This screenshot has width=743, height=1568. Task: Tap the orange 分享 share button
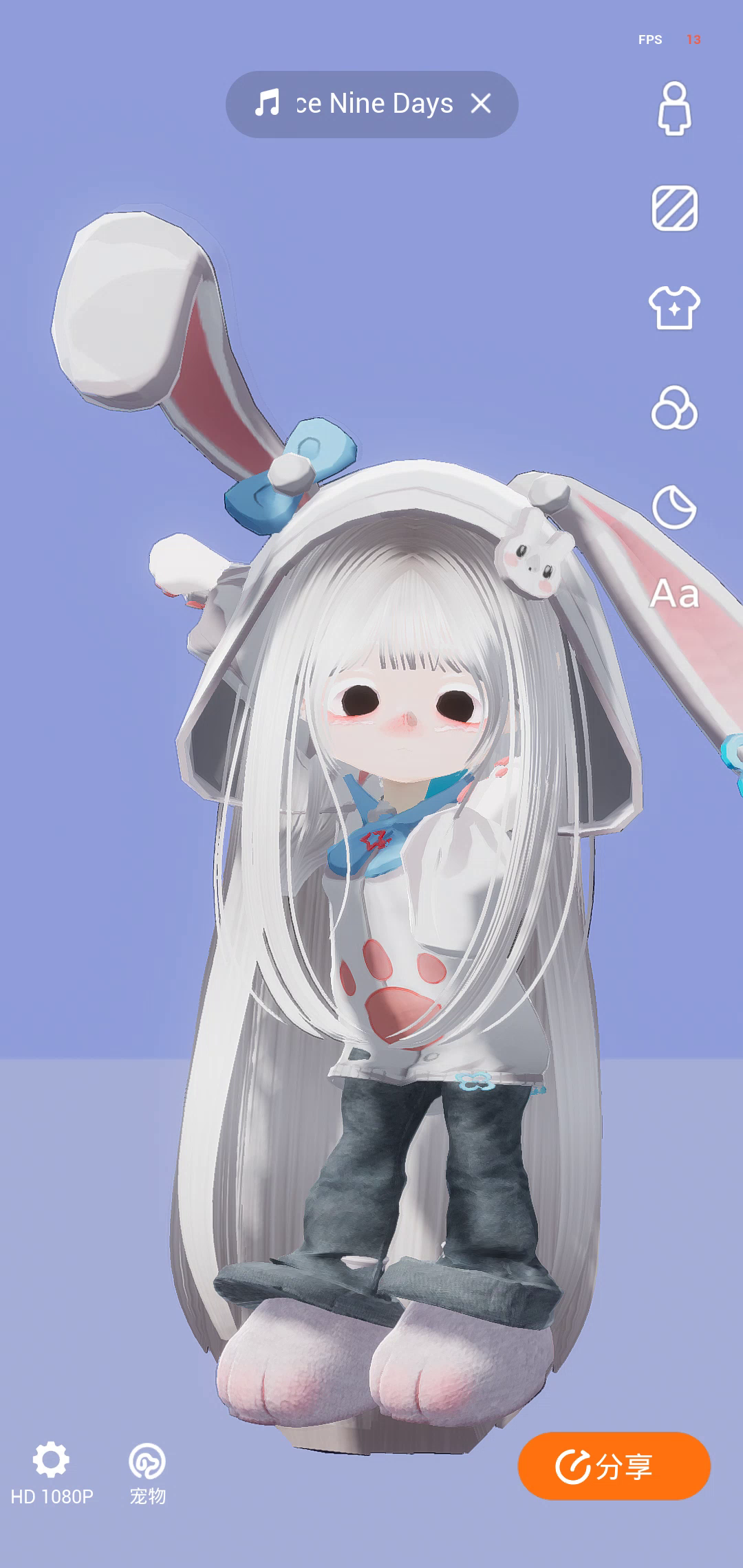tap(614, 1466)
